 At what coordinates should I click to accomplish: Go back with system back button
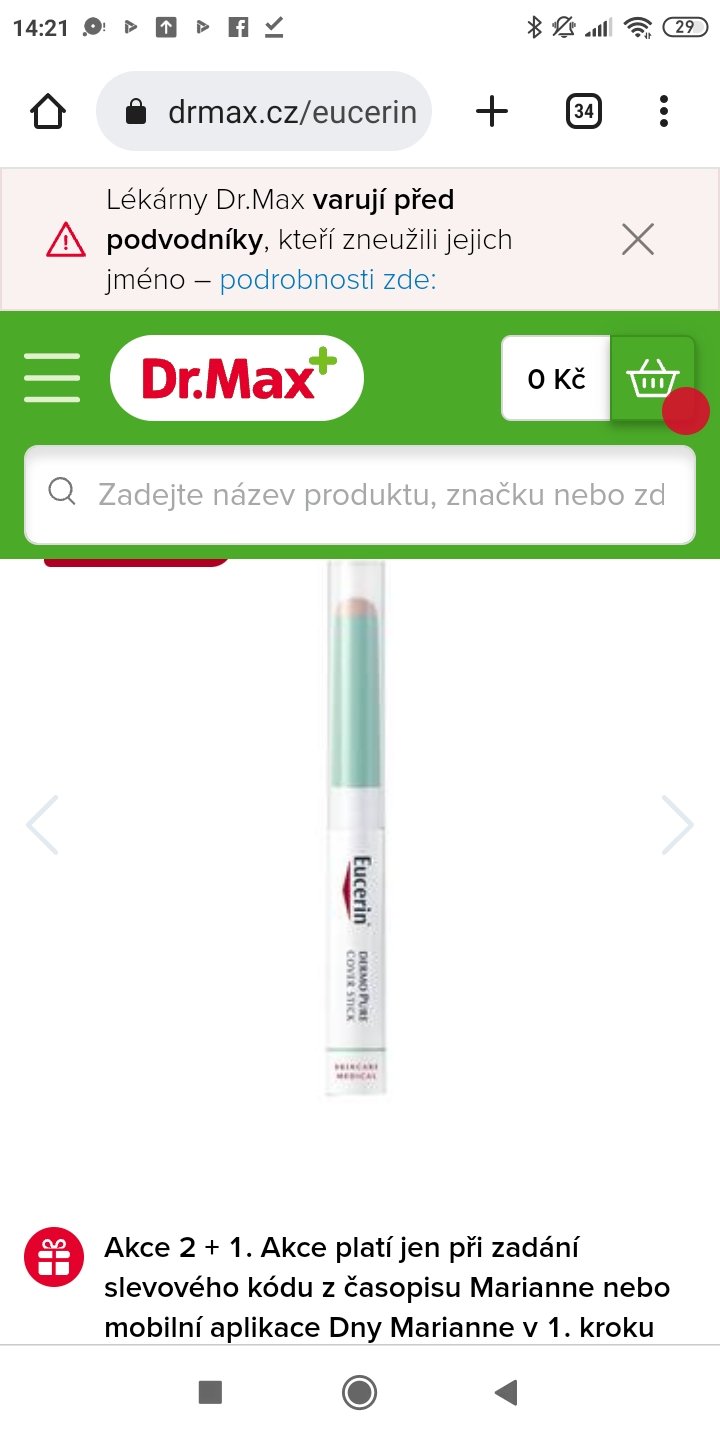click(507, 1392)
